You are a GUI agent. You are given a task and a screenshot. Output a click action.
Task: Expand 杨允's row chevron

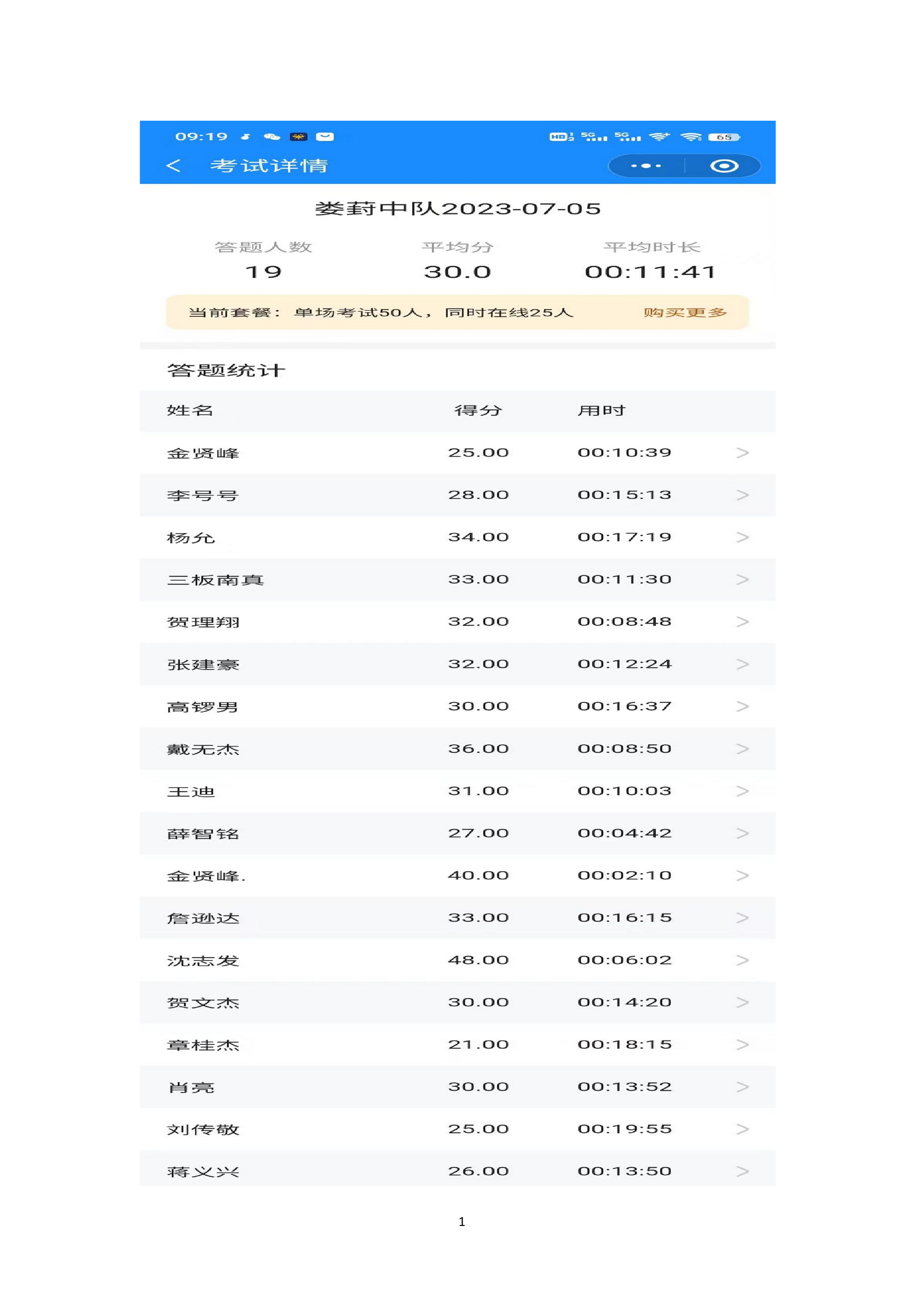[742, 537]
